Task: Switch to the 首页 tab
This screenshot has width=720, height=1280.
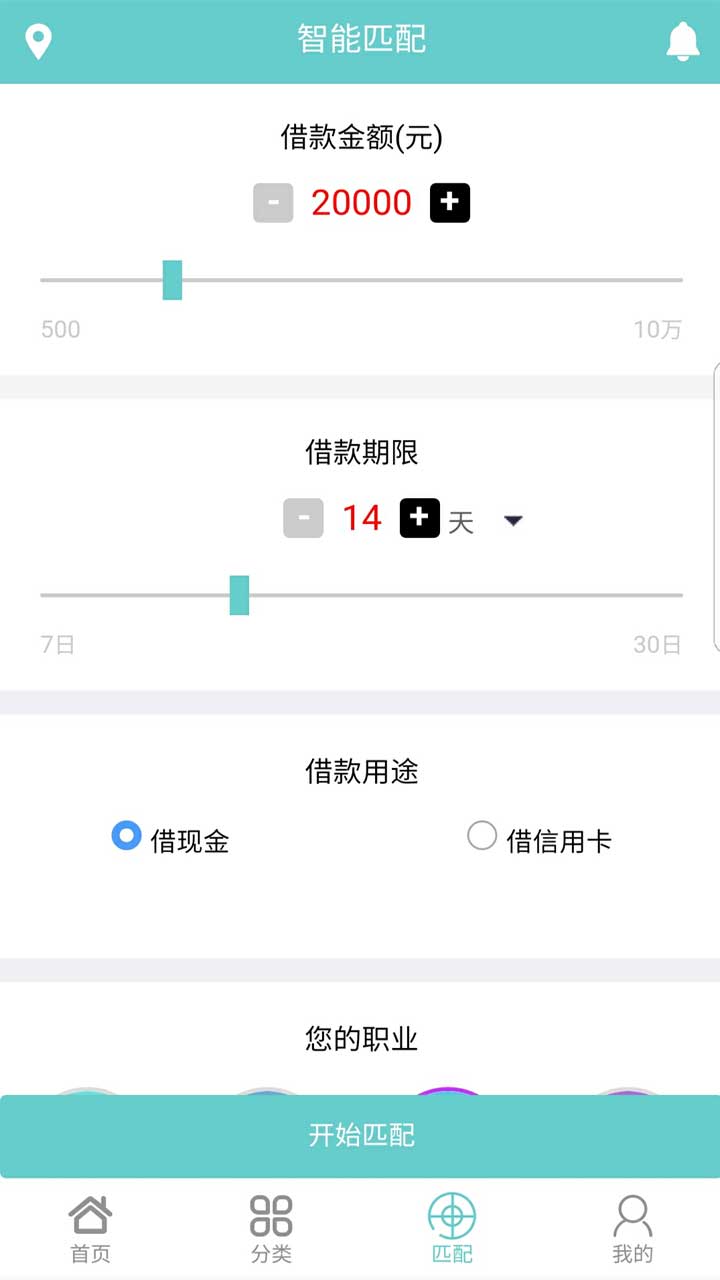Action: click(x=90, y=1228)
